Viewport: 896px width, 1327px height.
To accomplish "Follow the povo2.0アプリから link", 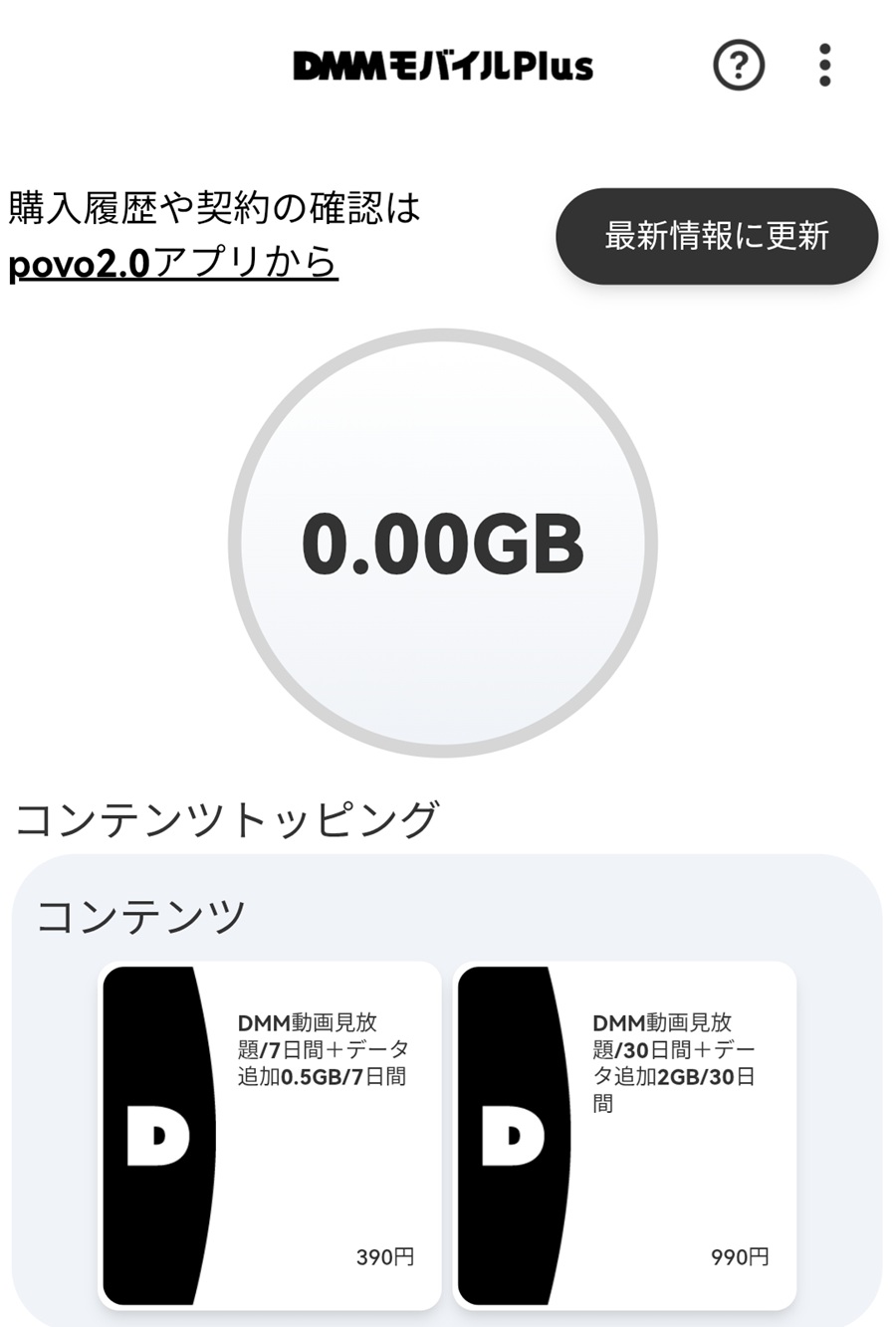I will click(173, 263).
